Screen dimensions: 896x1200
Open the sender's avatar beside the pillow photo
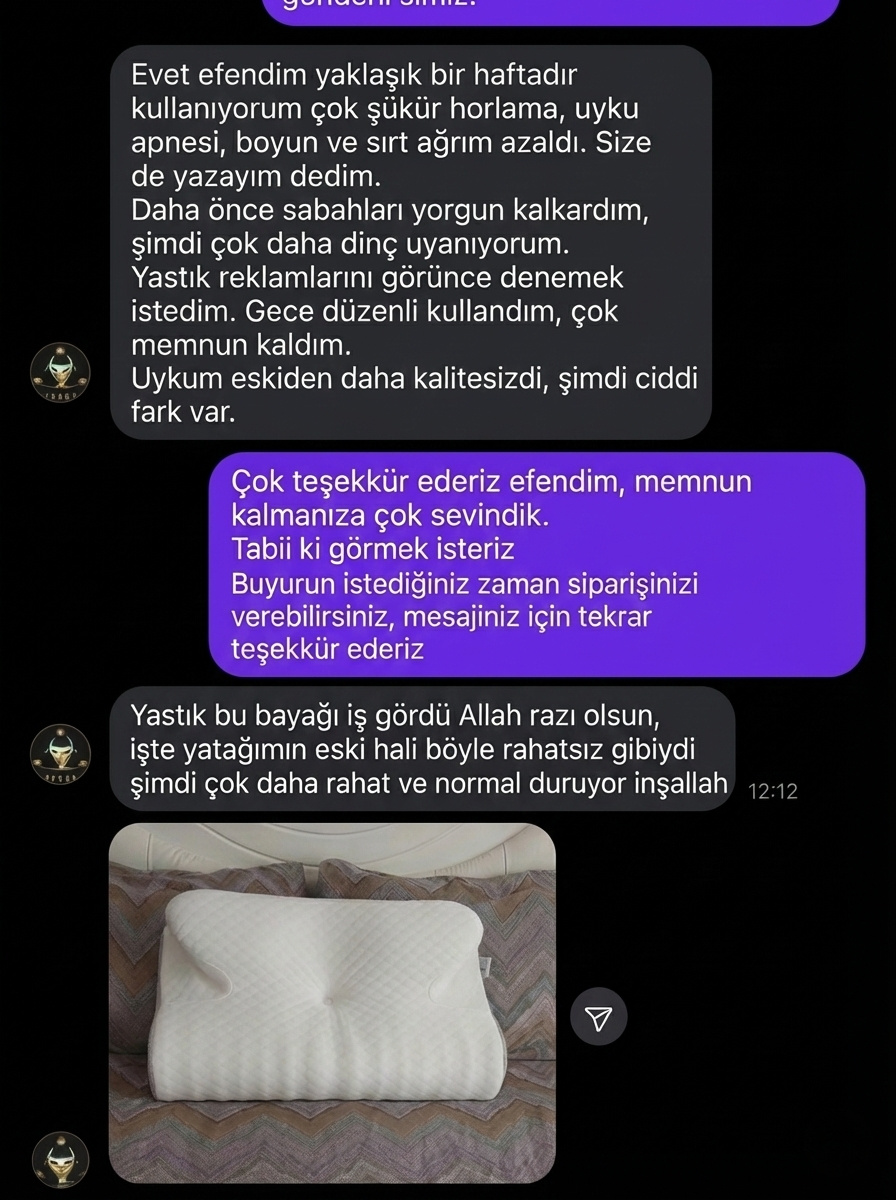(61, 1160)
